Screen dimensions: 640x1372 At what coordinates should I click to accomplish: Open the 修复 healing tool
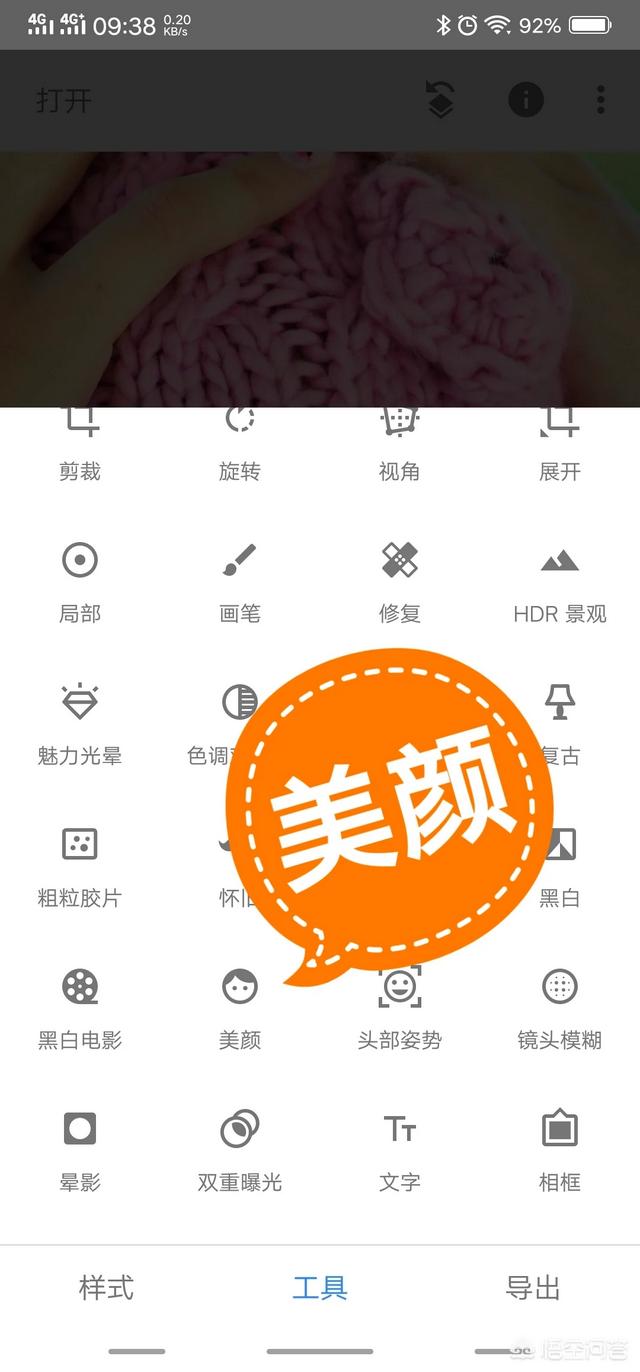[400, 584]
